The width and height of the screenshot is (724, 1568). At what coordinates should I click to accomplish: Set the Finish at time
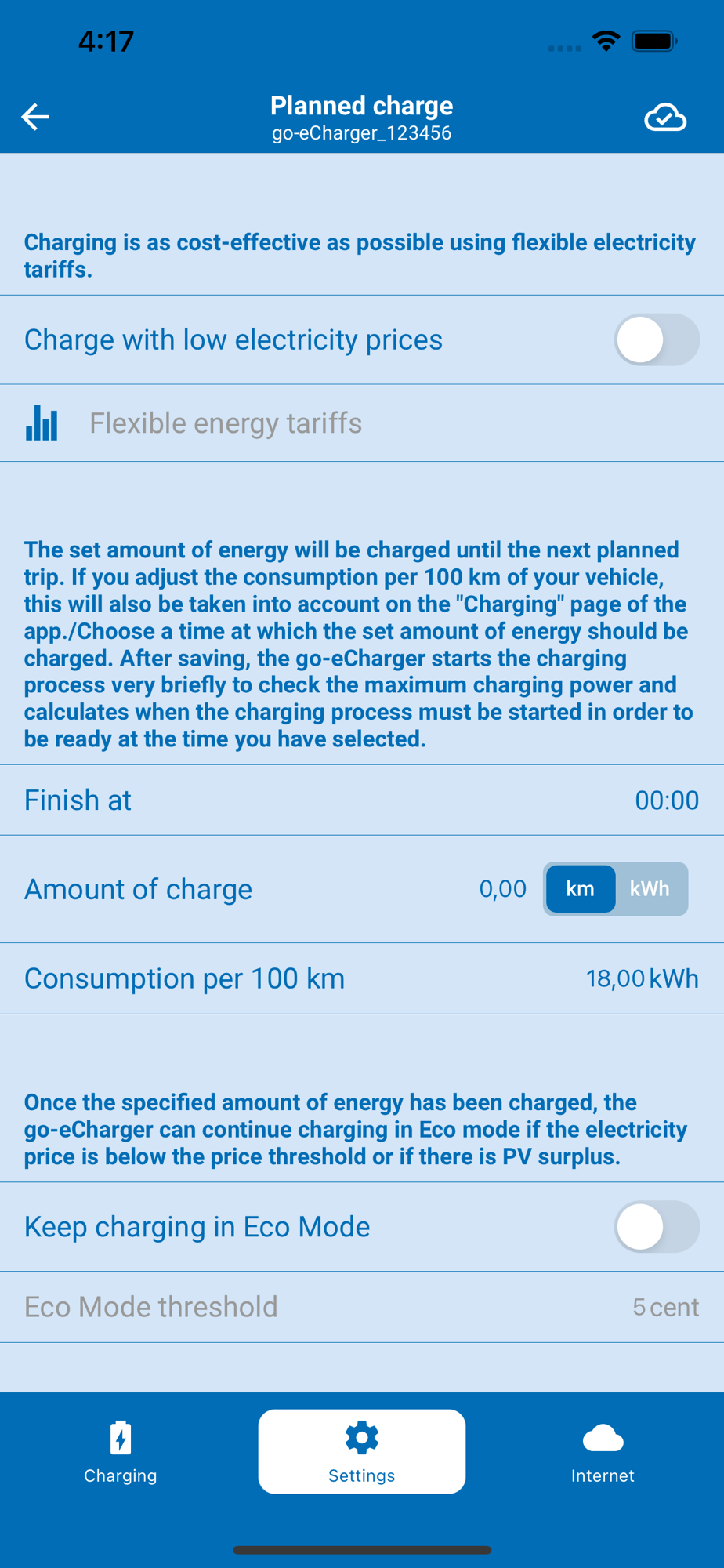(x=362, y=800)
